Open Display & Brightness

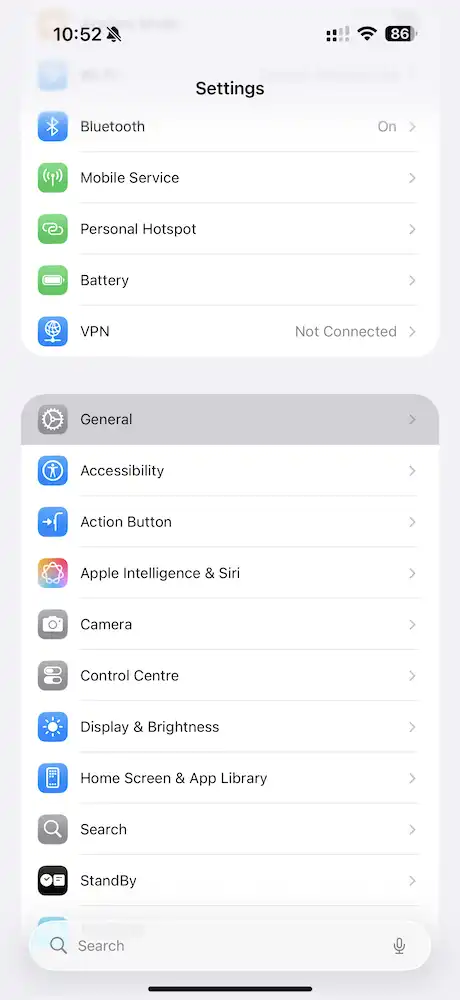pyautogui.click(x=230, y=726)
